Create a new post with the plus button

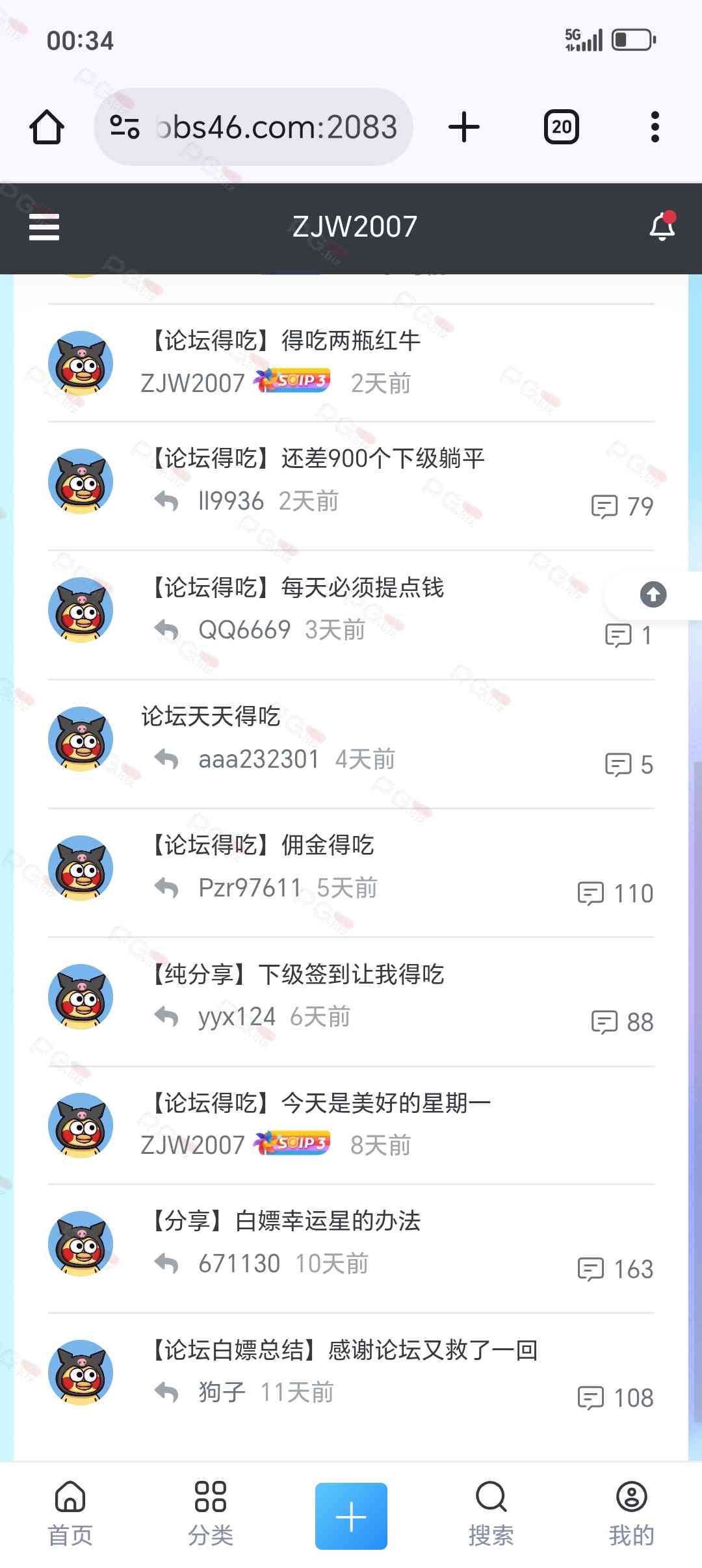[351, 1516]
